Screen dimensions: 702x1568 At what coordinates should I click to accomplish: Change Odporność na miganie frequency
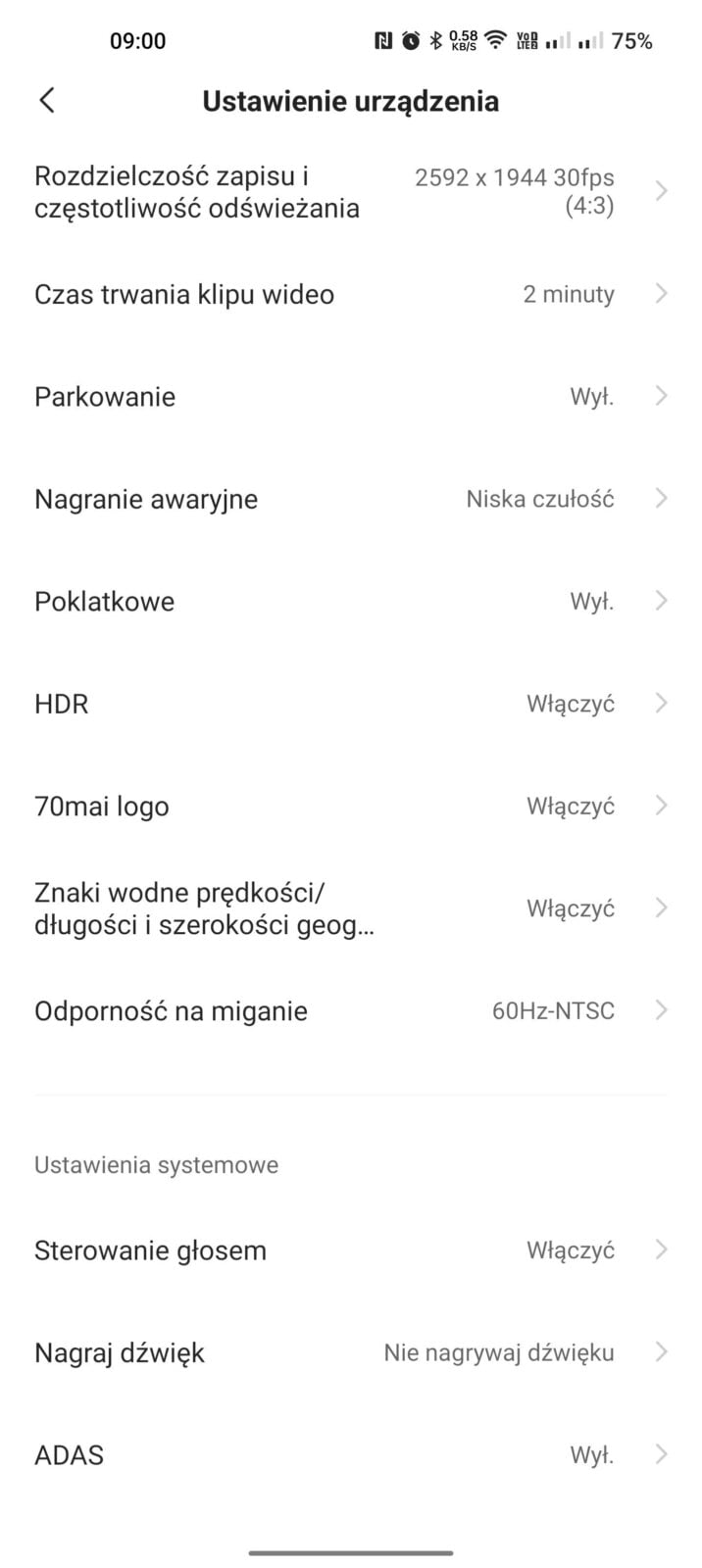coord(350,1010)
